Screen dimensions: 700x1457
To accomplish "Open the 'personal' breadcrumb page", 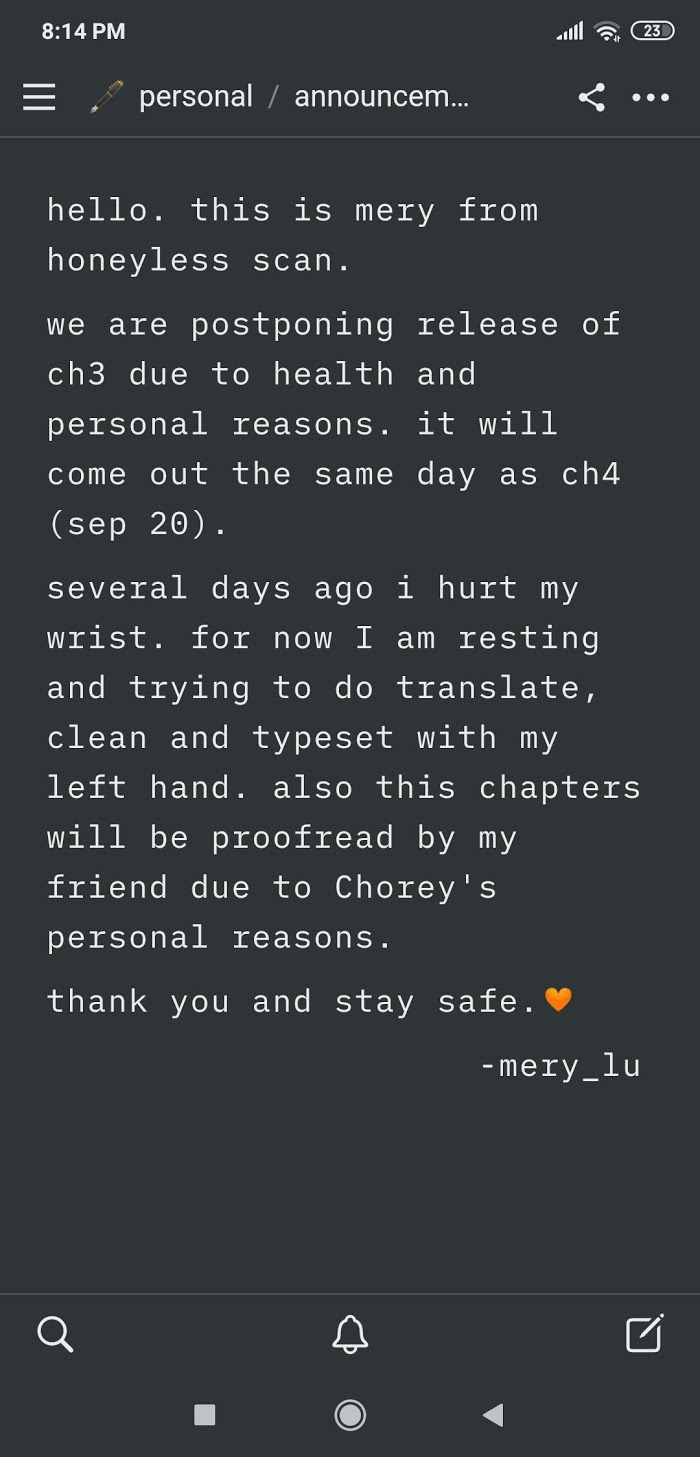I will click(195, 97).
